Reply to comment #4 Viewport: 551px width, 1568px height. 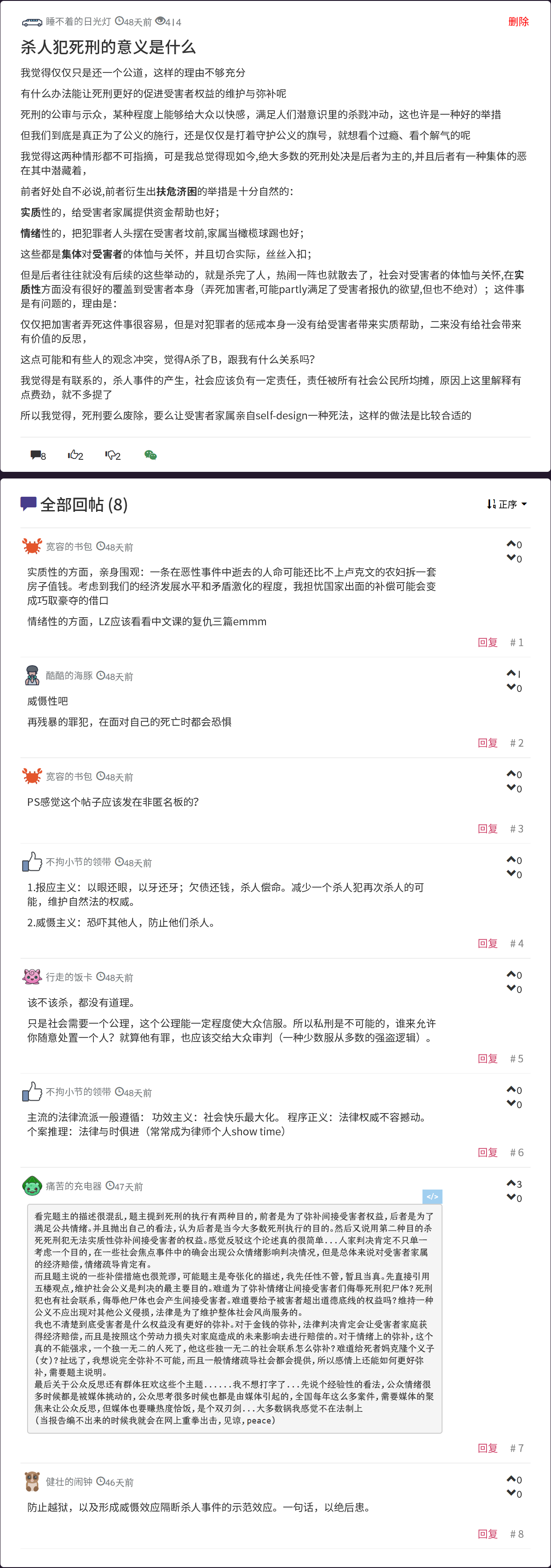(x=487, y=944)
